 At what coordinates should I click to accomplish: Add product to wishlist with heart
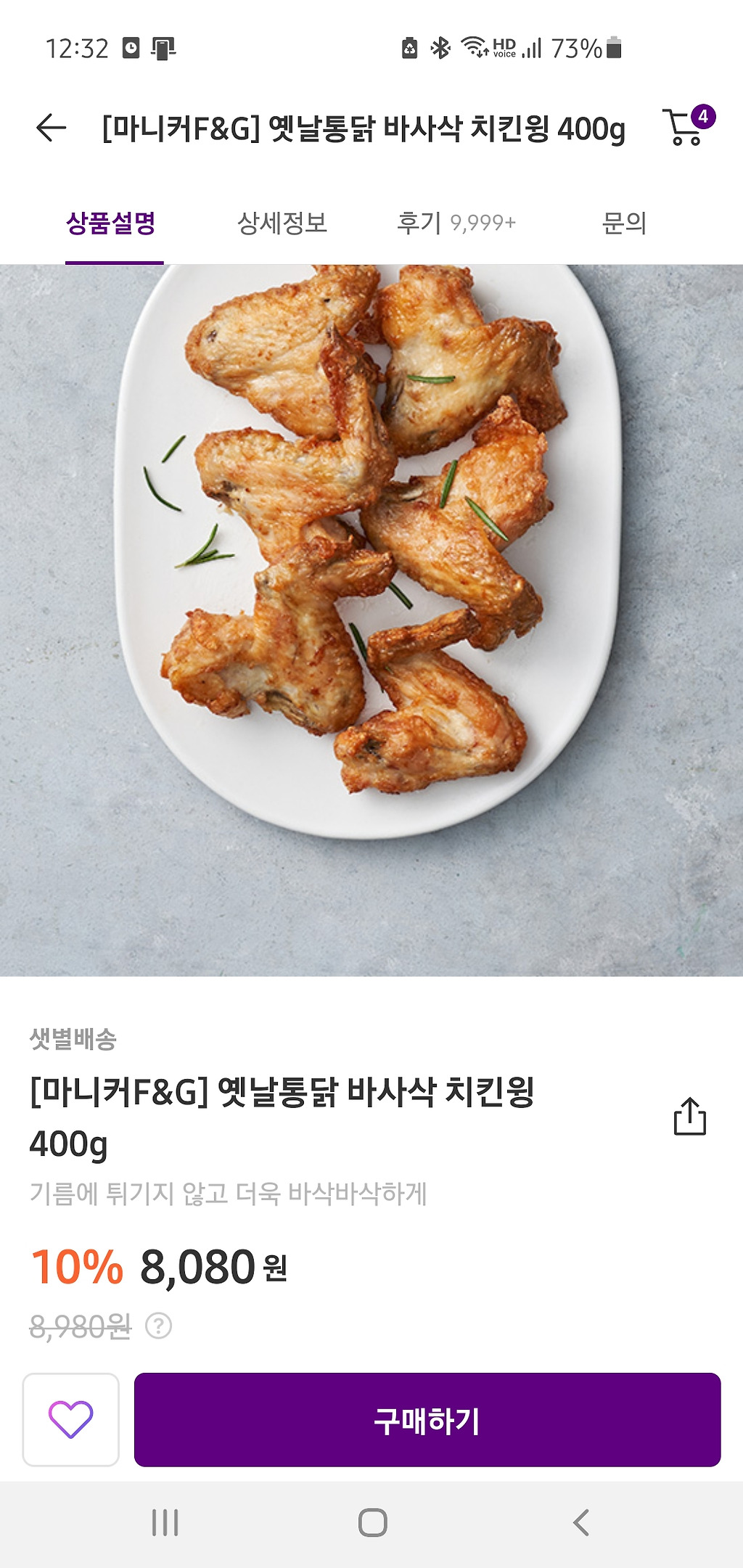pyautogui.click(x=71, y=1419)
